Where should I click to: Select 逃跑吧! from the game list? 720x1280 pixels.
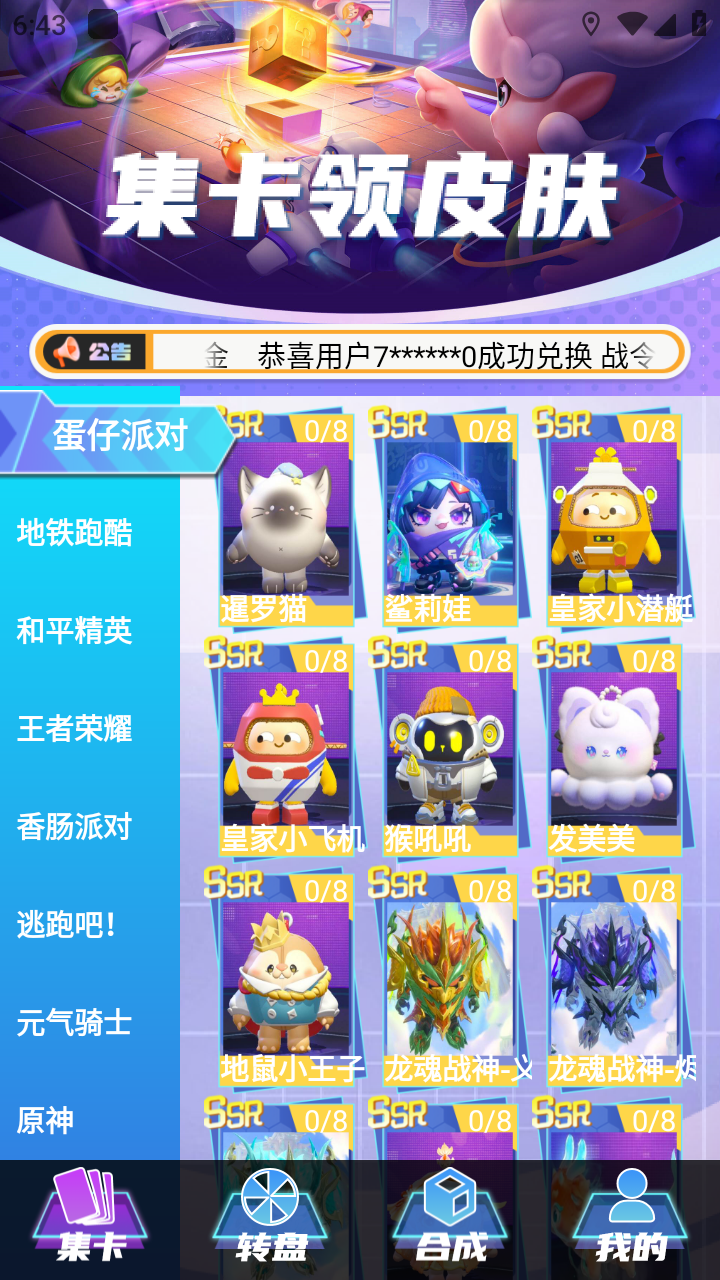(68, 925)
